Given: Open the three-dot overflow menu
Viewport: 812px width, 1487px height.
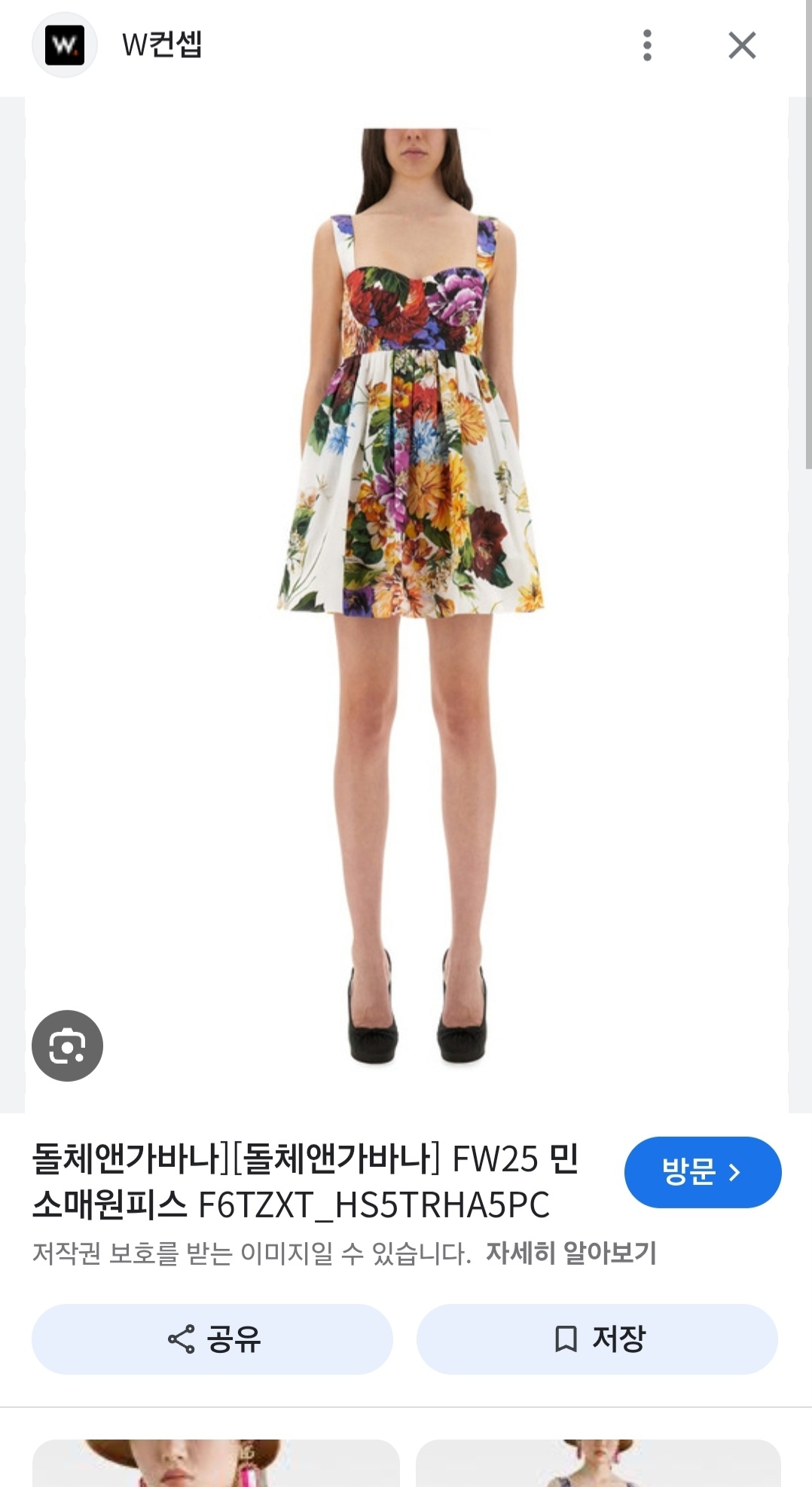Looking at the screenshot, I should [647, 45].
